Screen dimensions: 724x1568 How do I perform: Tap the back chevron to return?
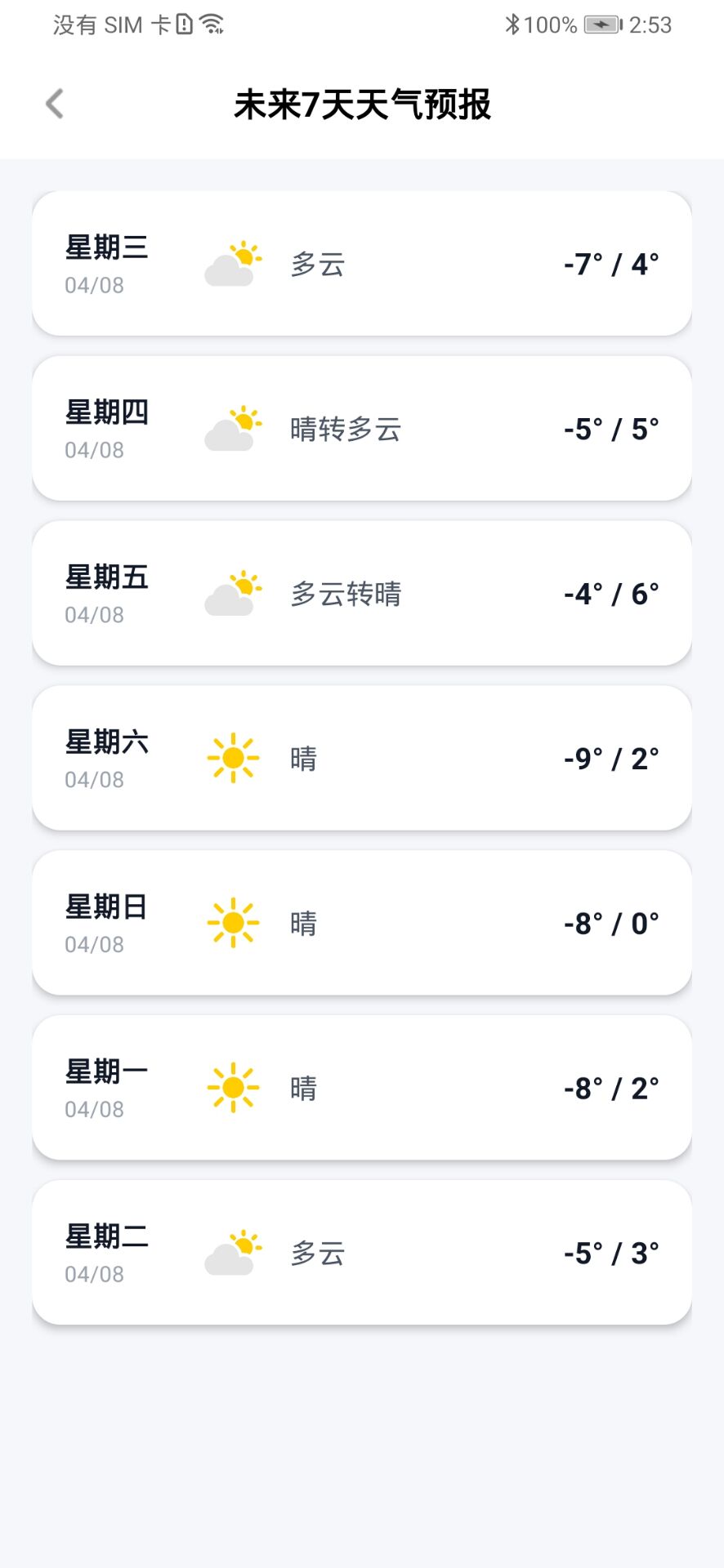coord(53,104)
